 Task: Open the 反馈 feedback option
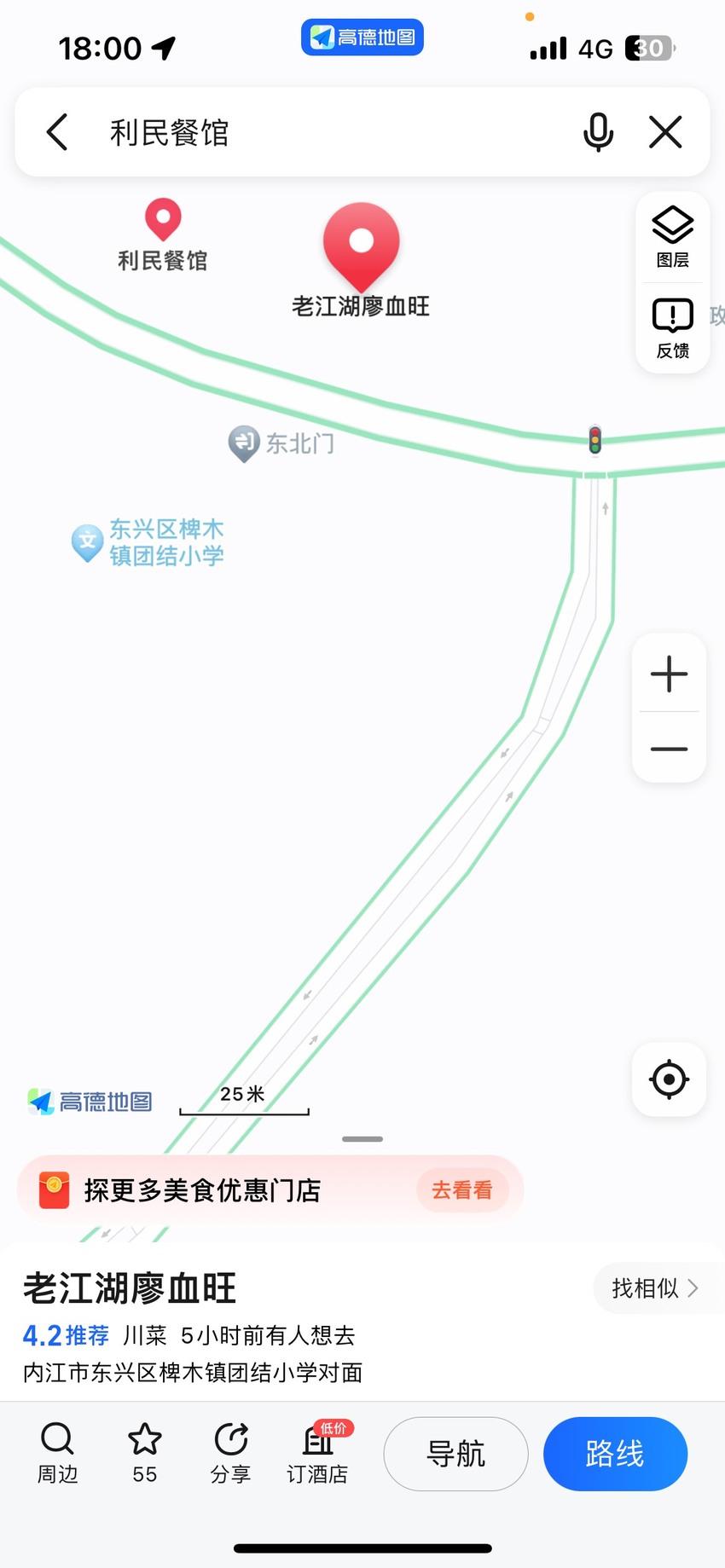point(672,328)
